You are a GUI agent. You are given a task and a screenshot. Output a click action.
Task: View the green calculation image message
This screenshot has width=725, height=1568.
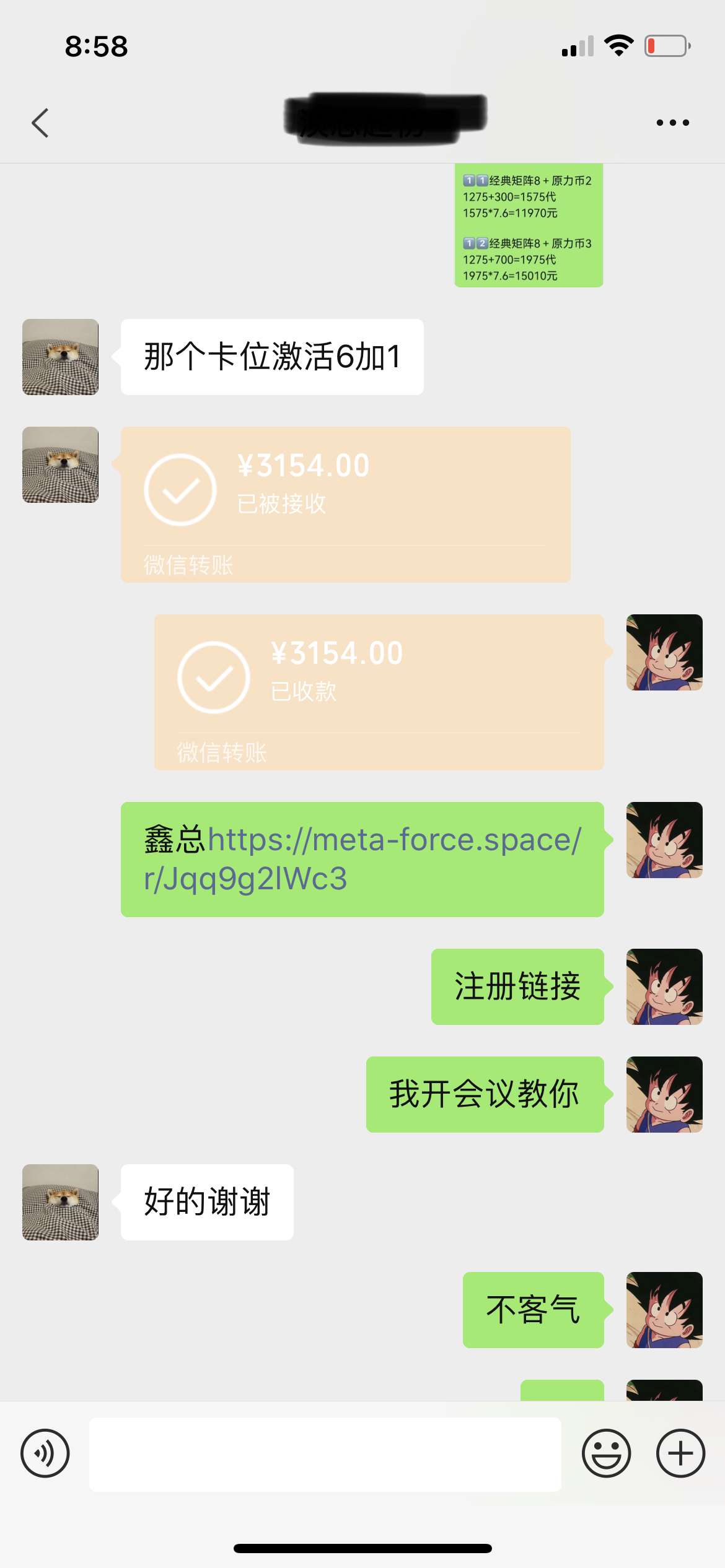[528, 226]
